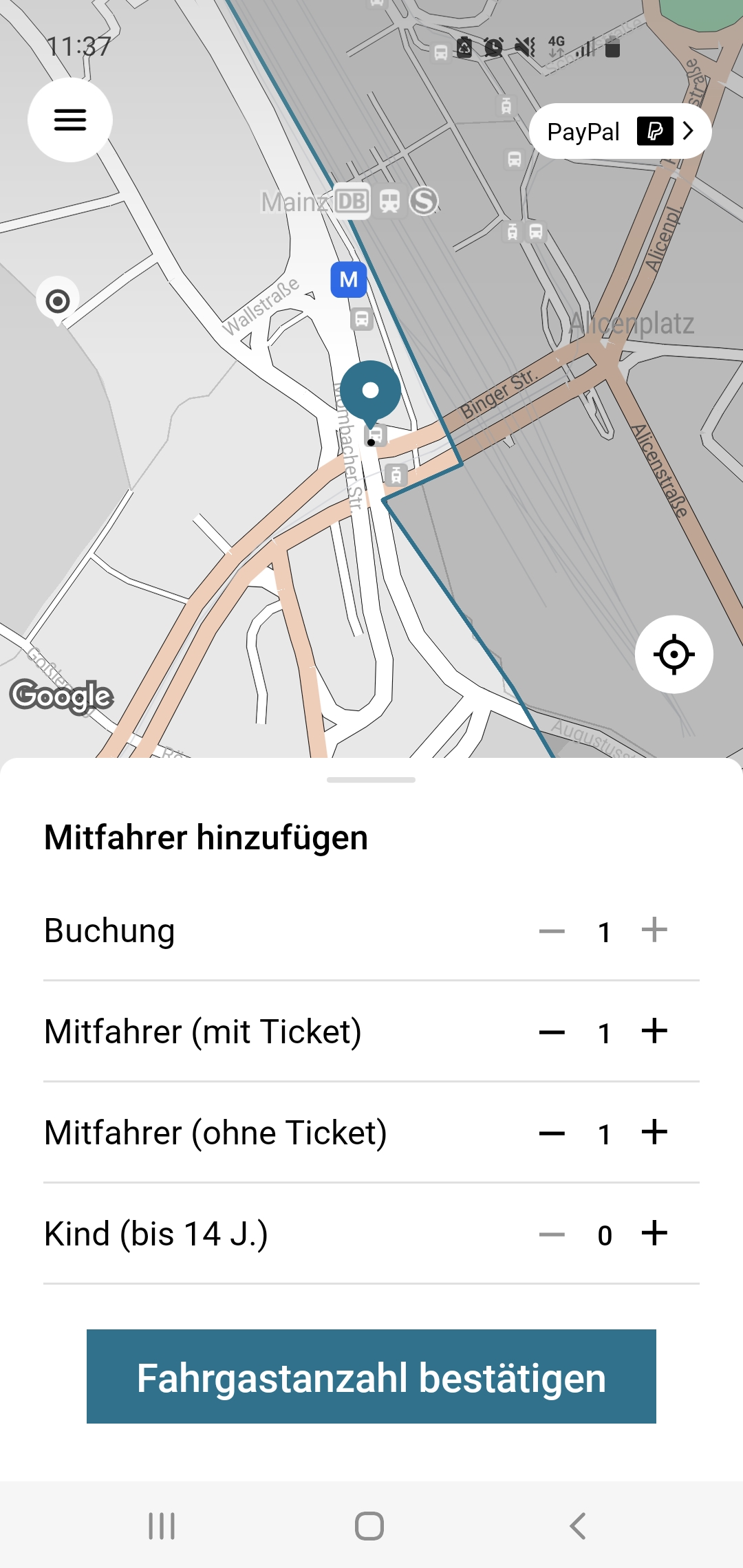Confirm with Fahrgastanzahl bestätigen button
The width and height of the screenshot is (743, 1568).
[x=371, y=1377]
